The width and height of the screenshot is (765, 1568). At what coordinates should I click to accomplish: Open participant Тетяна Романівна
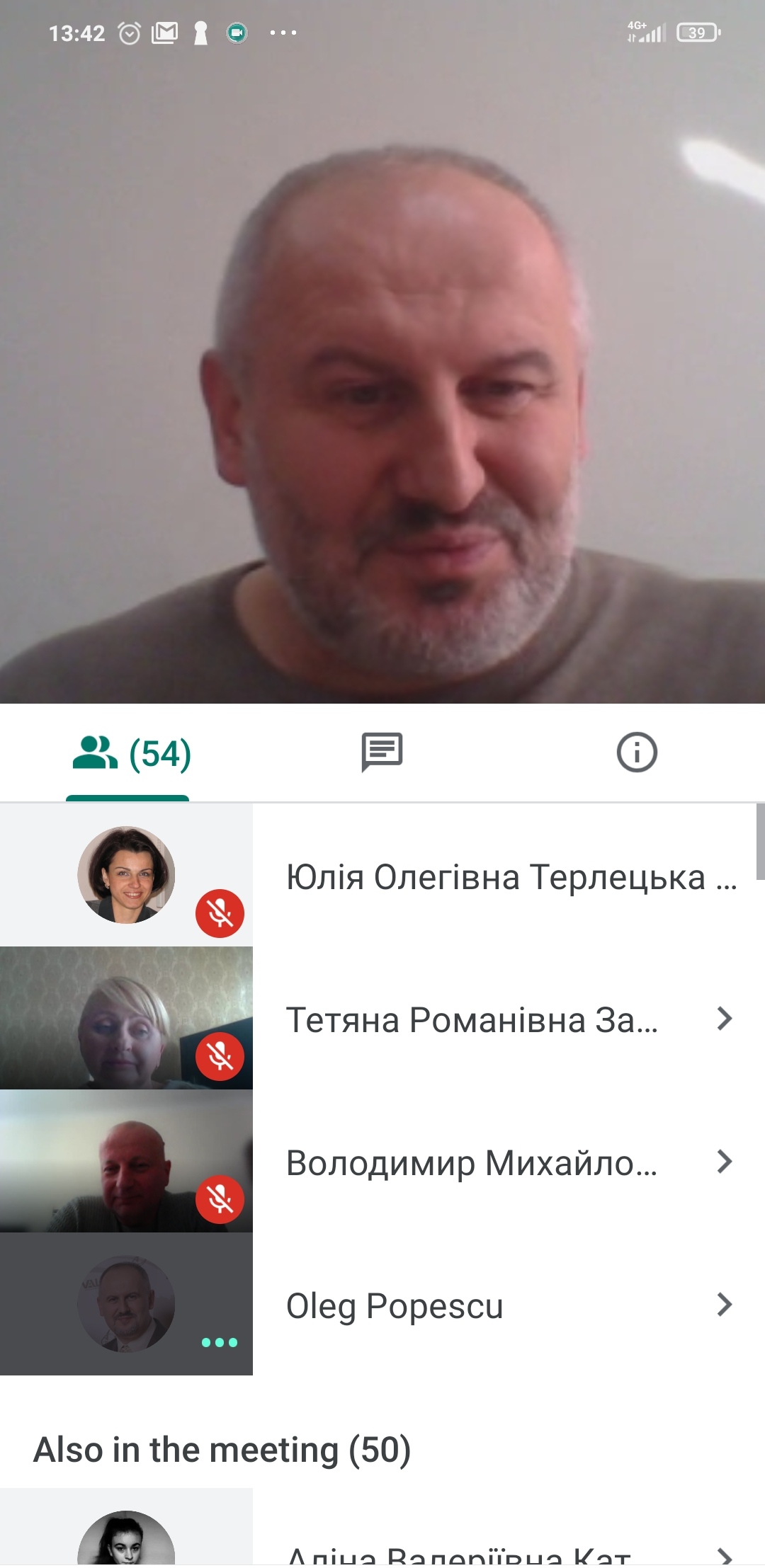pos(496,1019)
